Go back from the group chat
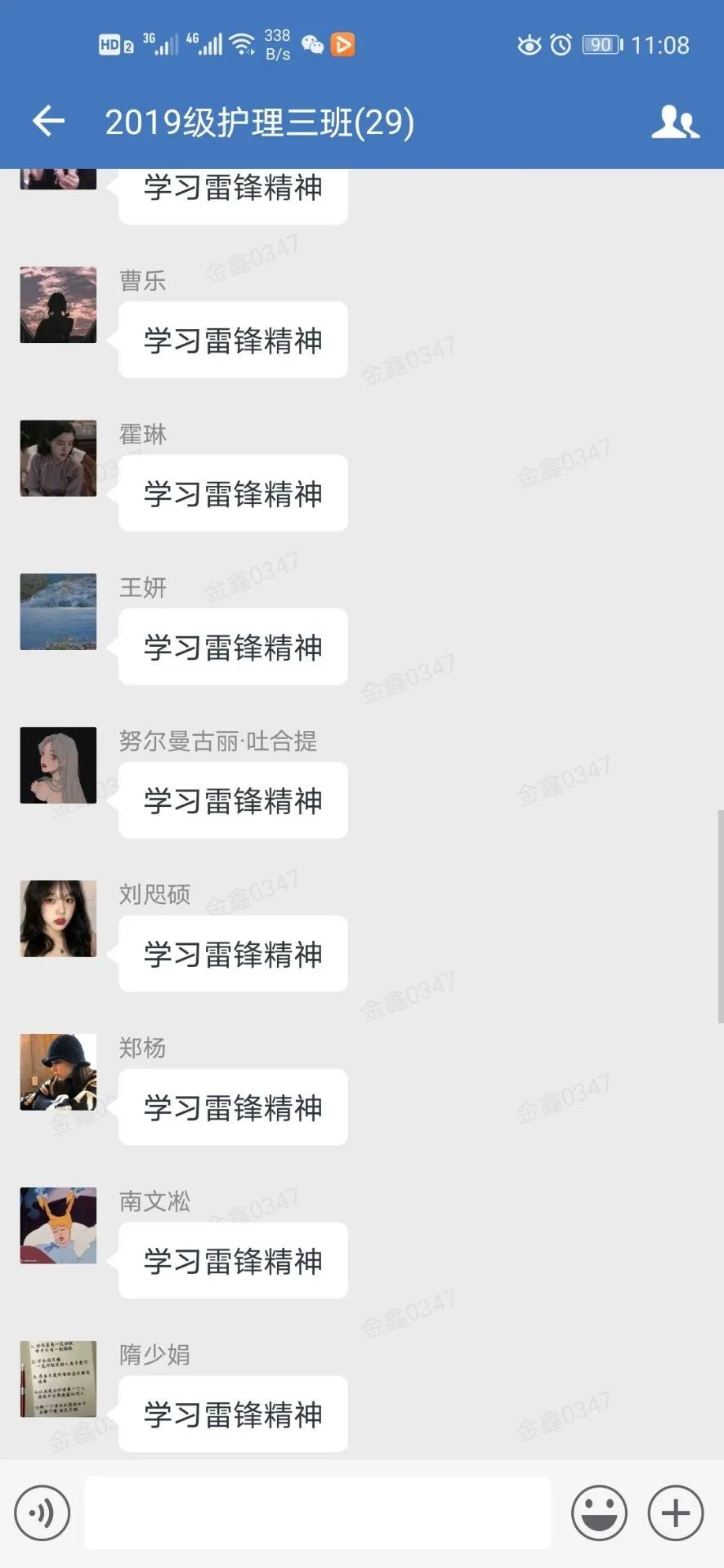724x1568 pixels. coord(48,122)
